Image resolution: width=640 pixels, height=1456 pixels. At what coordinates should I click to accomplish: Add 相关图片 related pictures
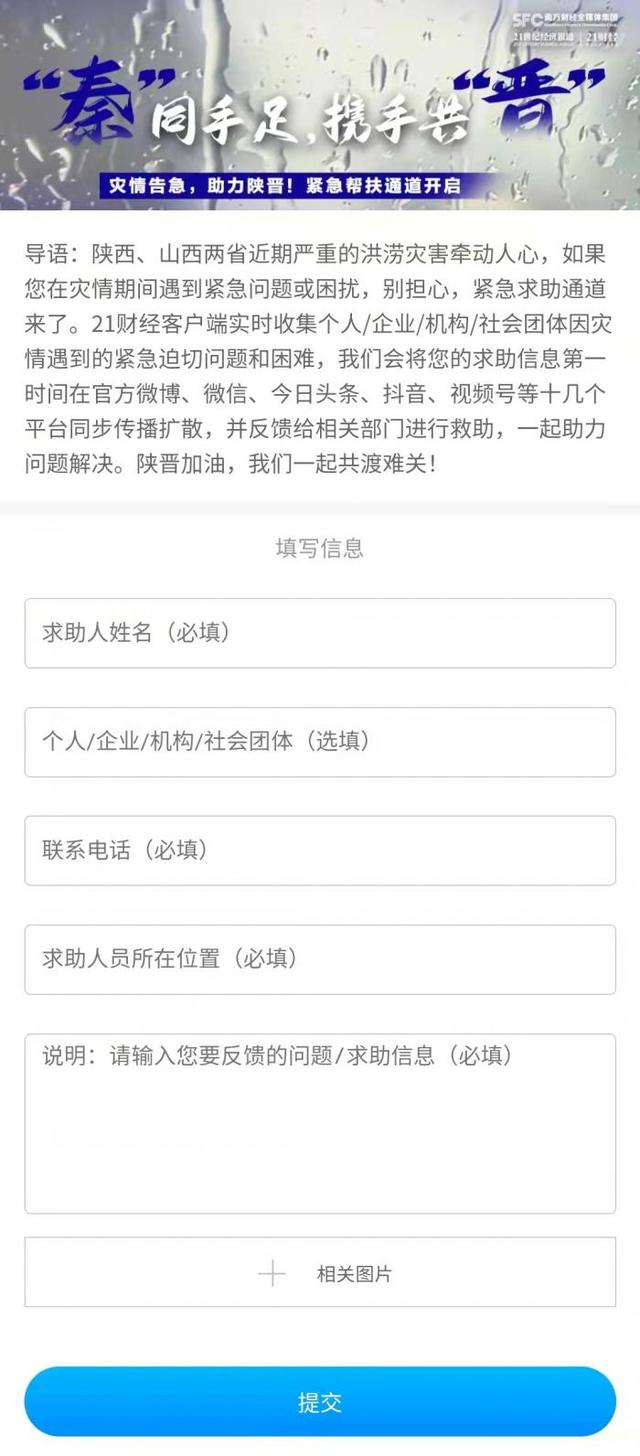(x=320, y=1272)
